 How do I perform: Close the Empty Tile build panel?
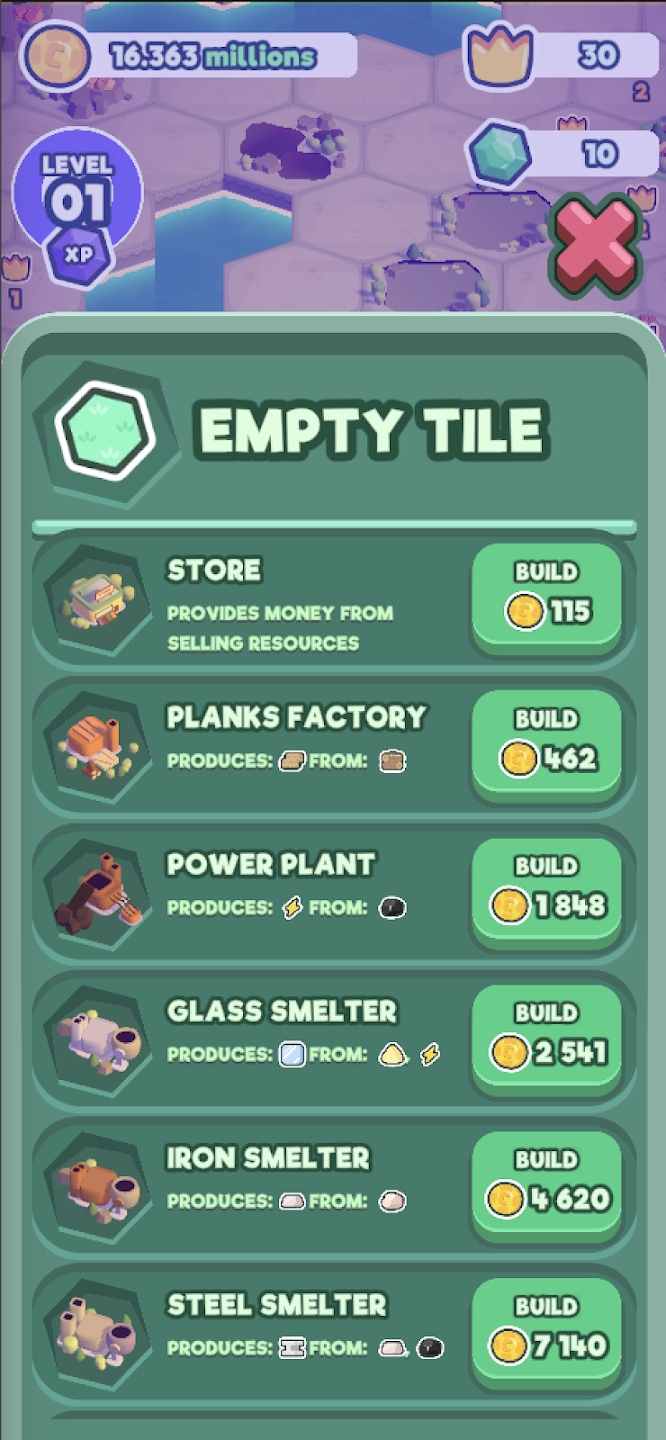pos(597,247)
